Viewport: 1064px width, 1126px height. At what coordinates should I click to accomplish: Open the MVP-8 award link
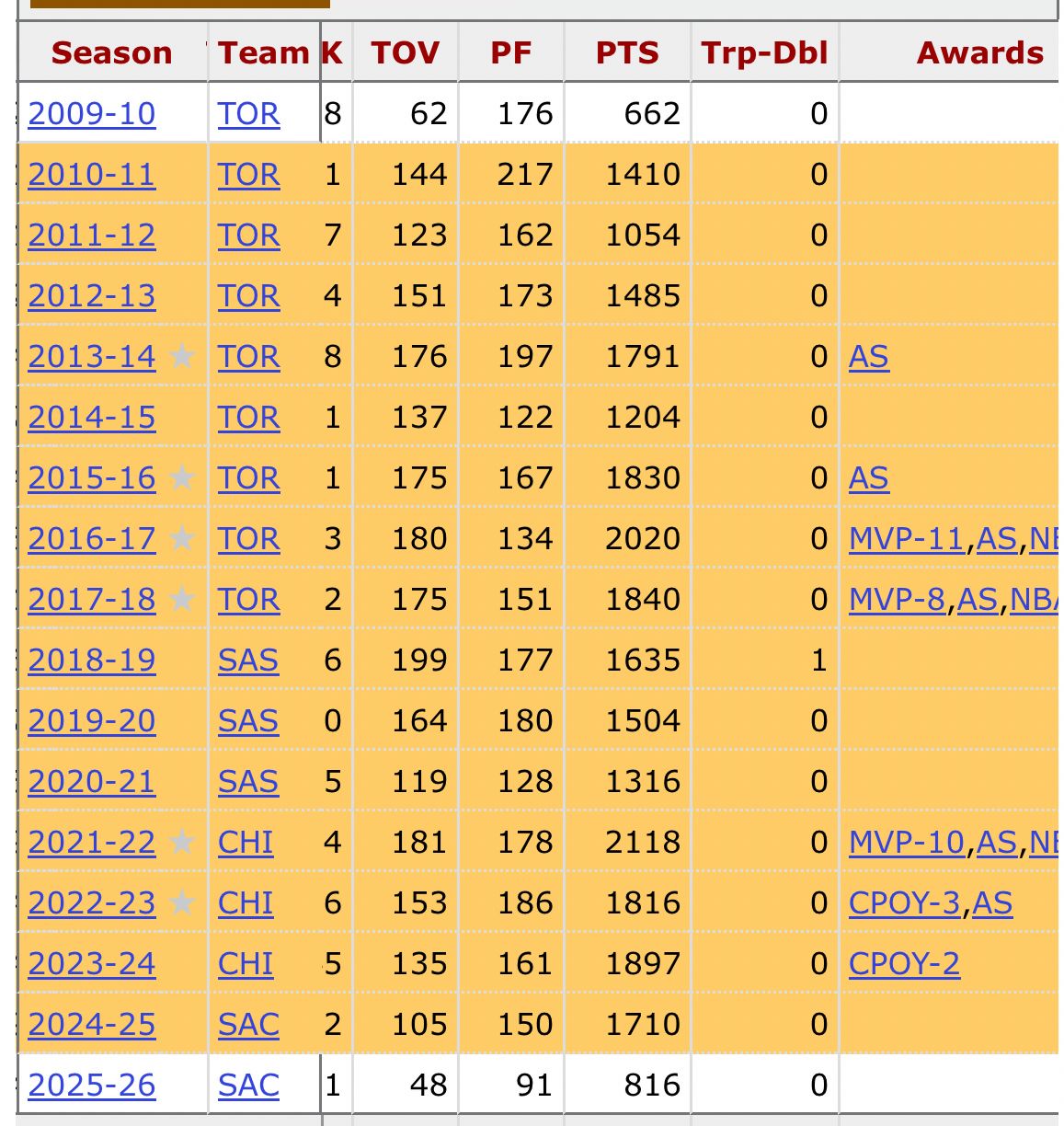(x=896, y=599)
